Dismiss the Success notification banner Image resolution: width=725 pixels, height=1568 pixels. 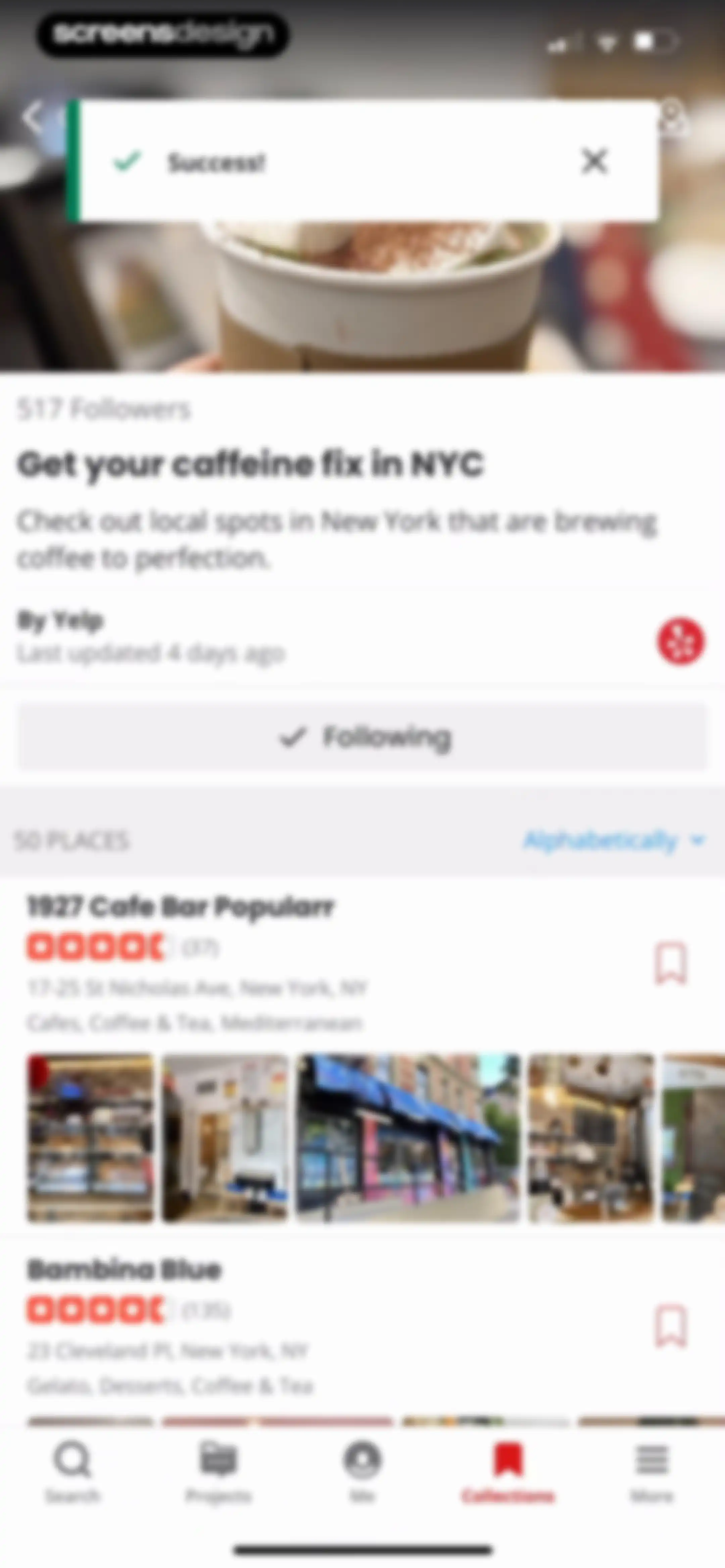coord(594,162)
